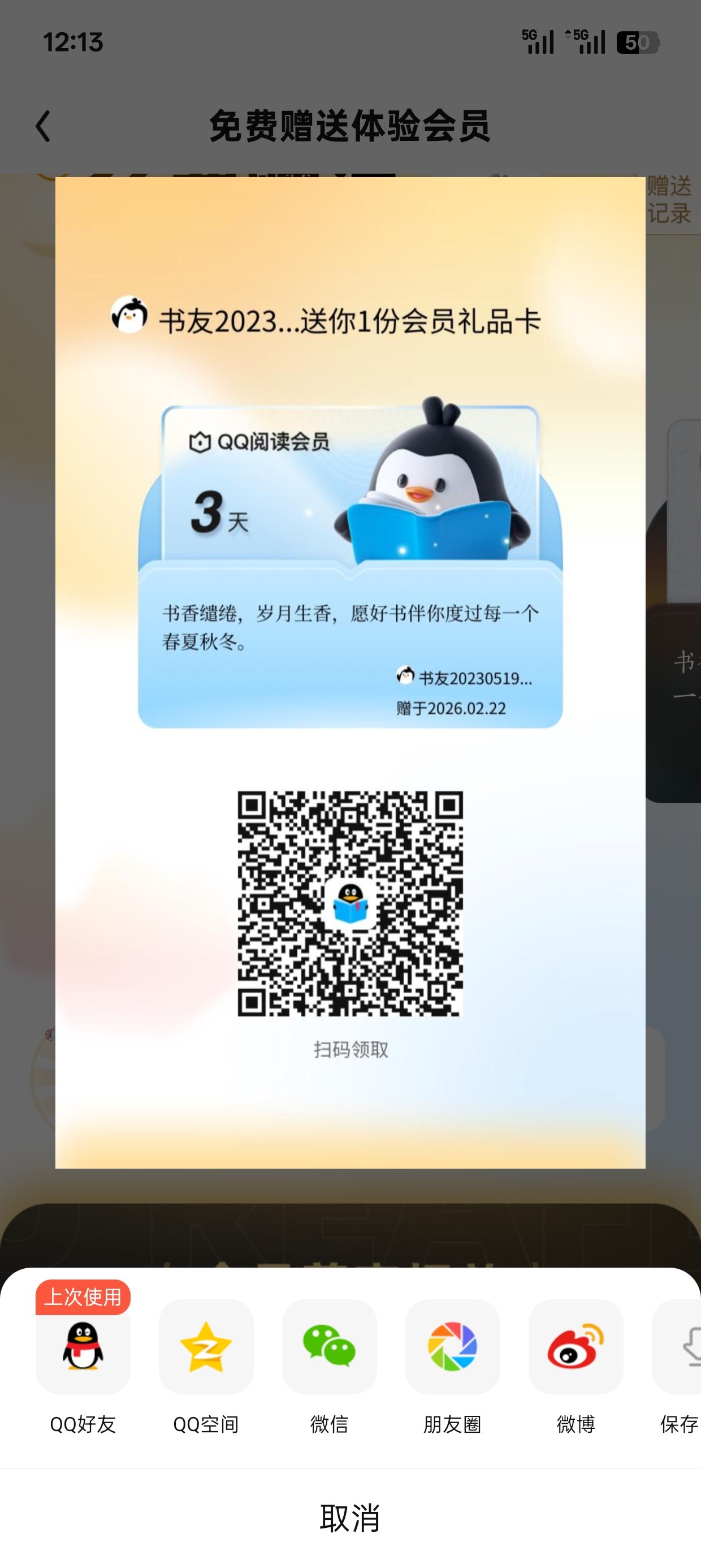Share gift card on 微博
Screen dimensions: 701x1568
coord(575,1347)
